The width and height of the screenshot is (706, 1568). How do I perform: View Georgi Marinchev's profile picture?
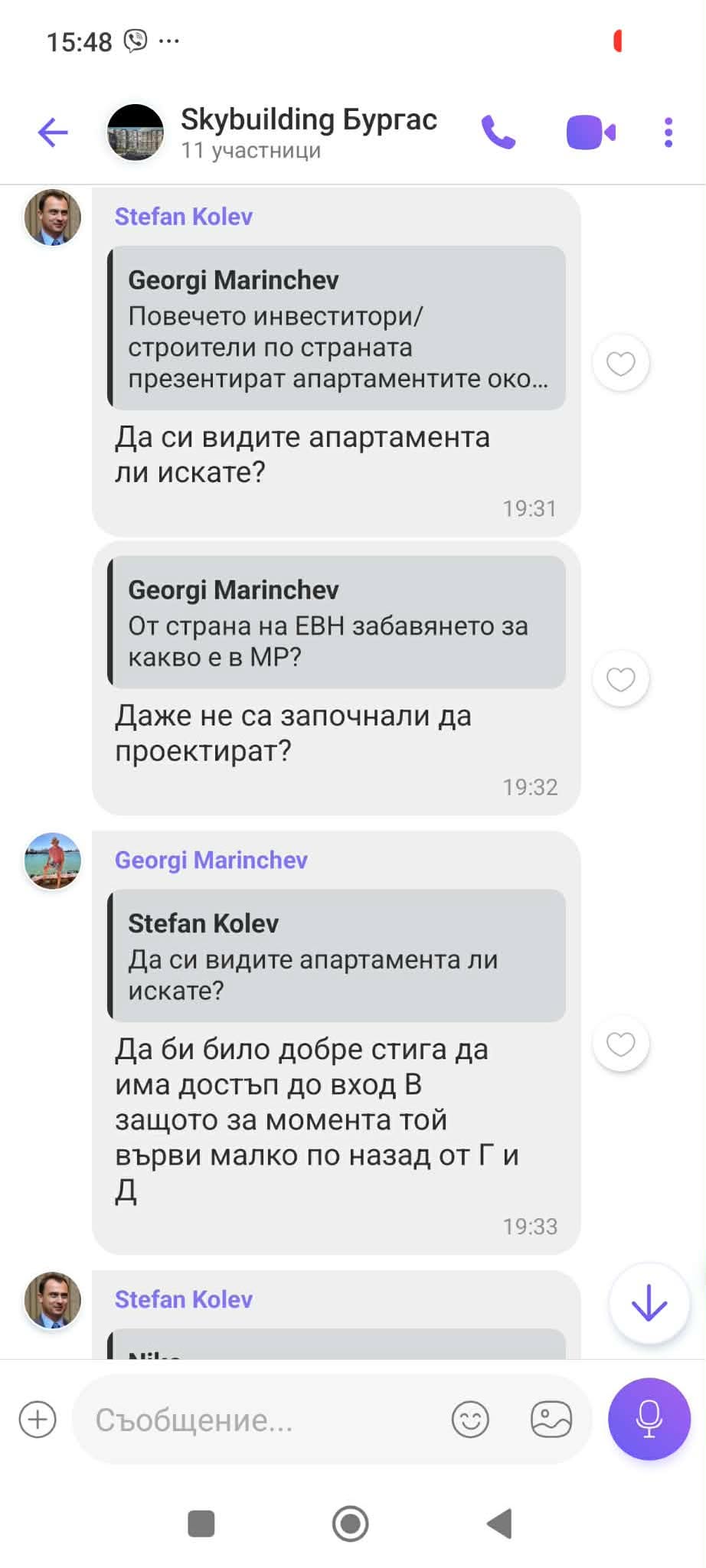coord(53,861)
